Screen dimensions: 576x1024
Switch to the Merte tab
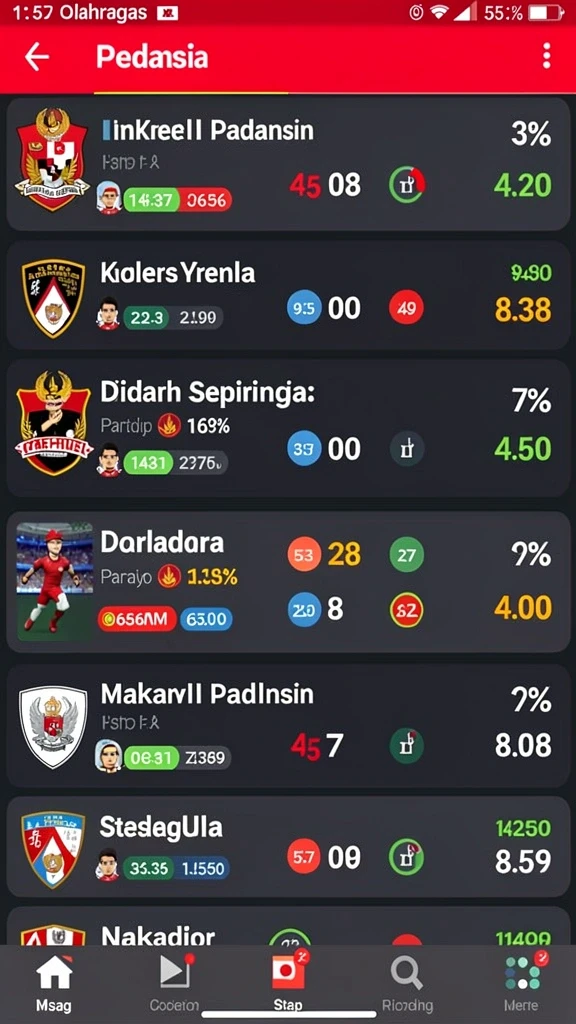coord(522,982)
